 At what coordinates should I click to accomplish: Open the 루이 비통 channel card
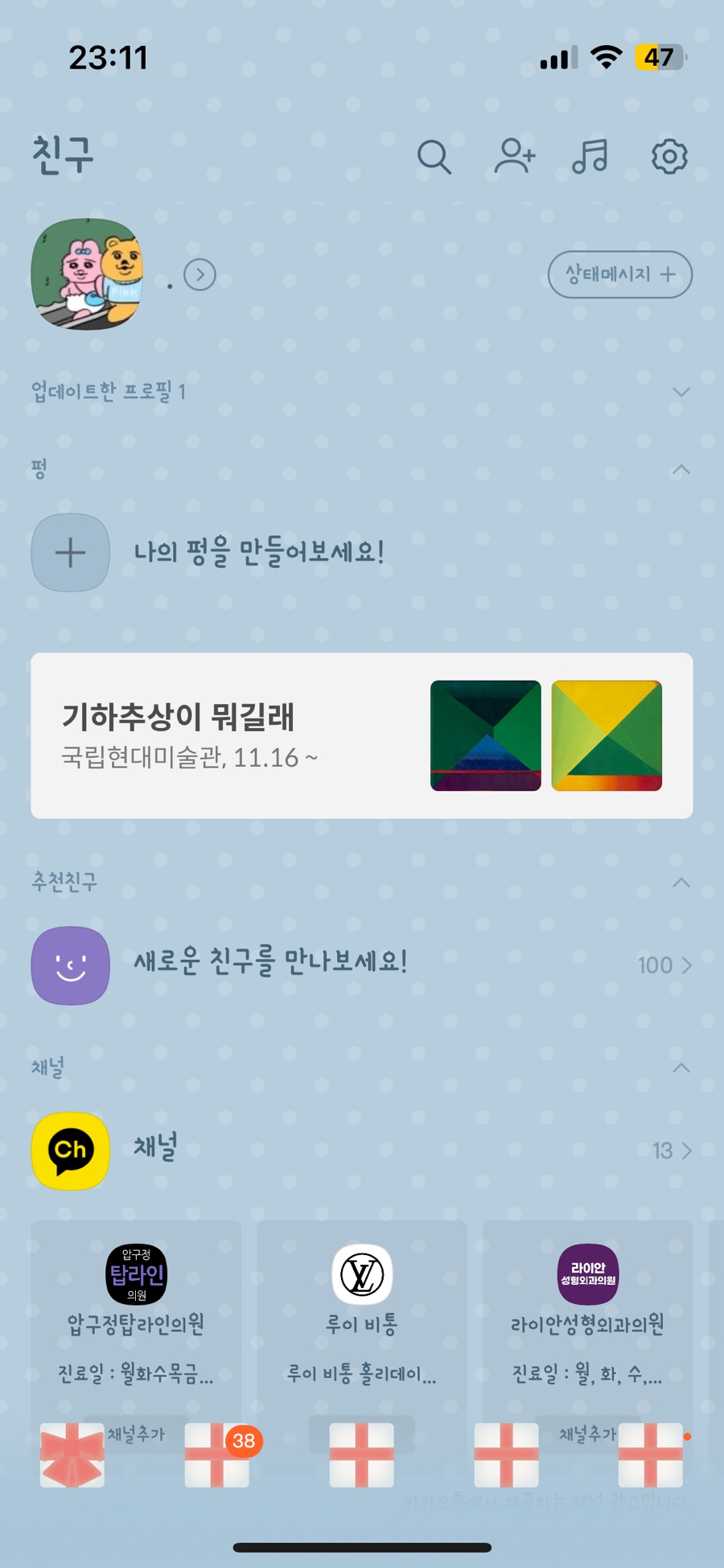click(361, 1311)
